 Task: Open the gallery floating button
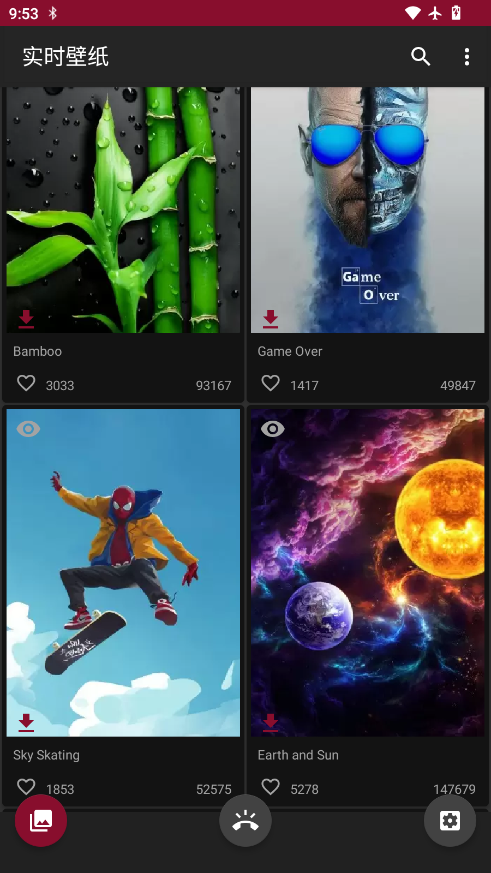(x=41, y=821)
